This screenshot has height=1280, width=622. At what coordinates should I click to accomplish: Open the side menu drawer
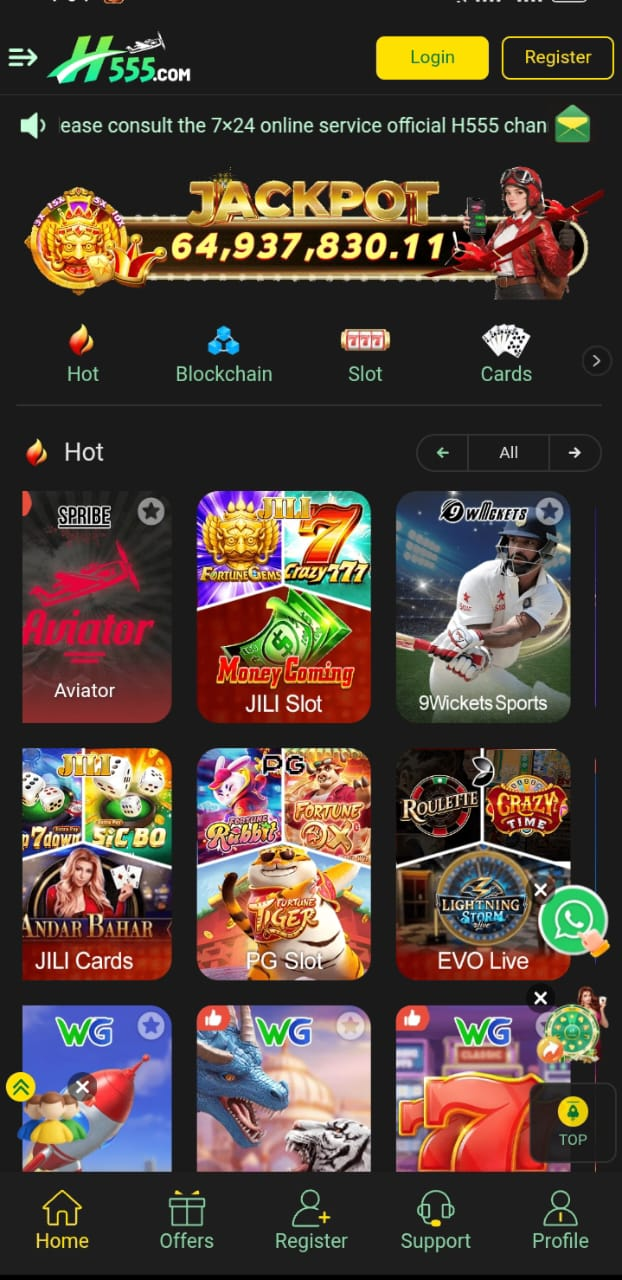[x=22, y=58]
